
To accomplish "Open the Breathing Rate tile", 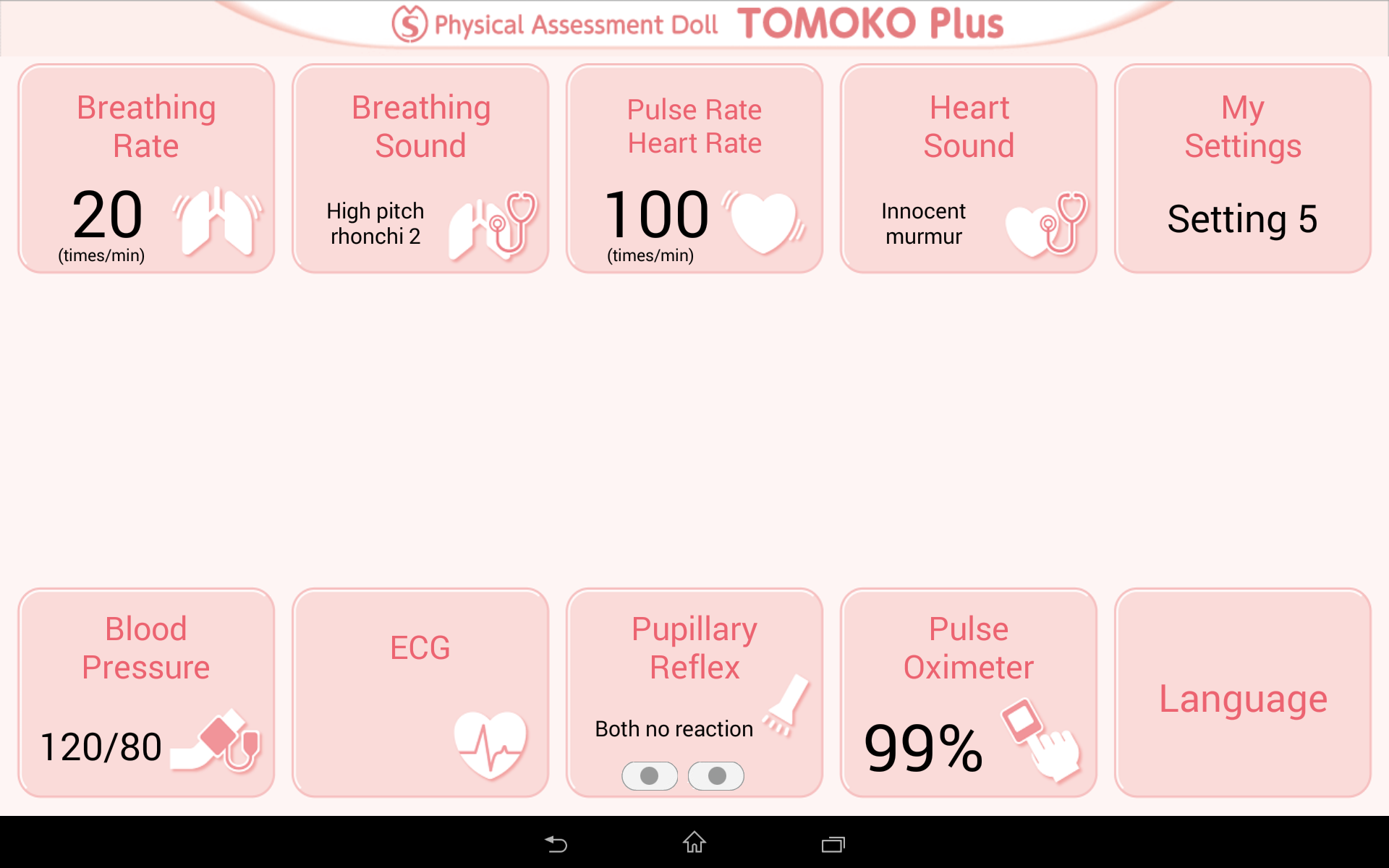I will click(x=146, y=169).
